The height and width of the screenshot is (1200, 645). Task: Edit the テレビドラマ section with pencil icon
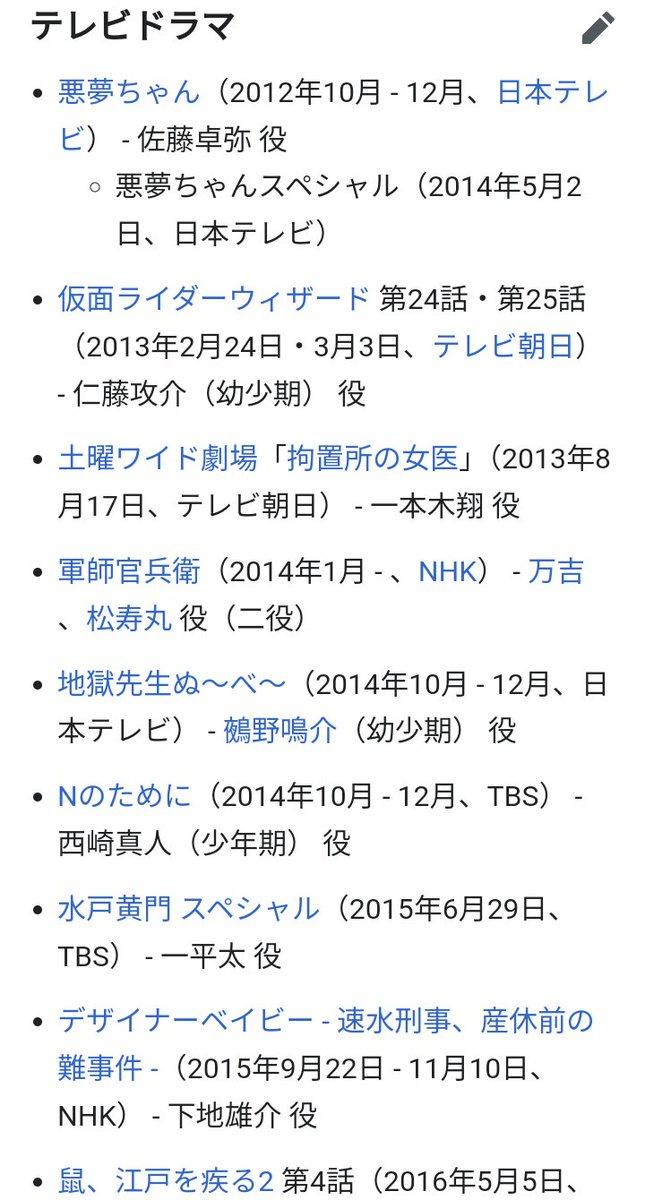(598, 28)
